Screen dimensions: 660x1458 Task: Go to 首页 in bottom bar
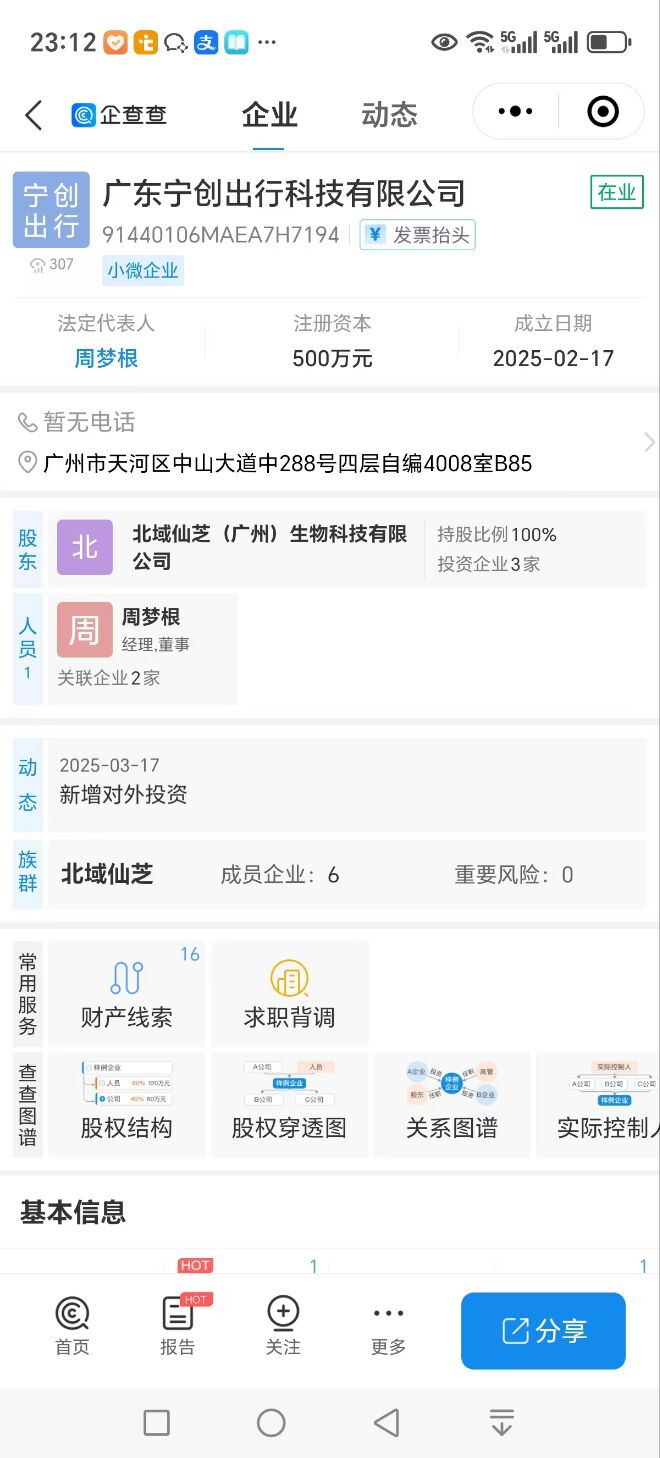[72, 1327]
